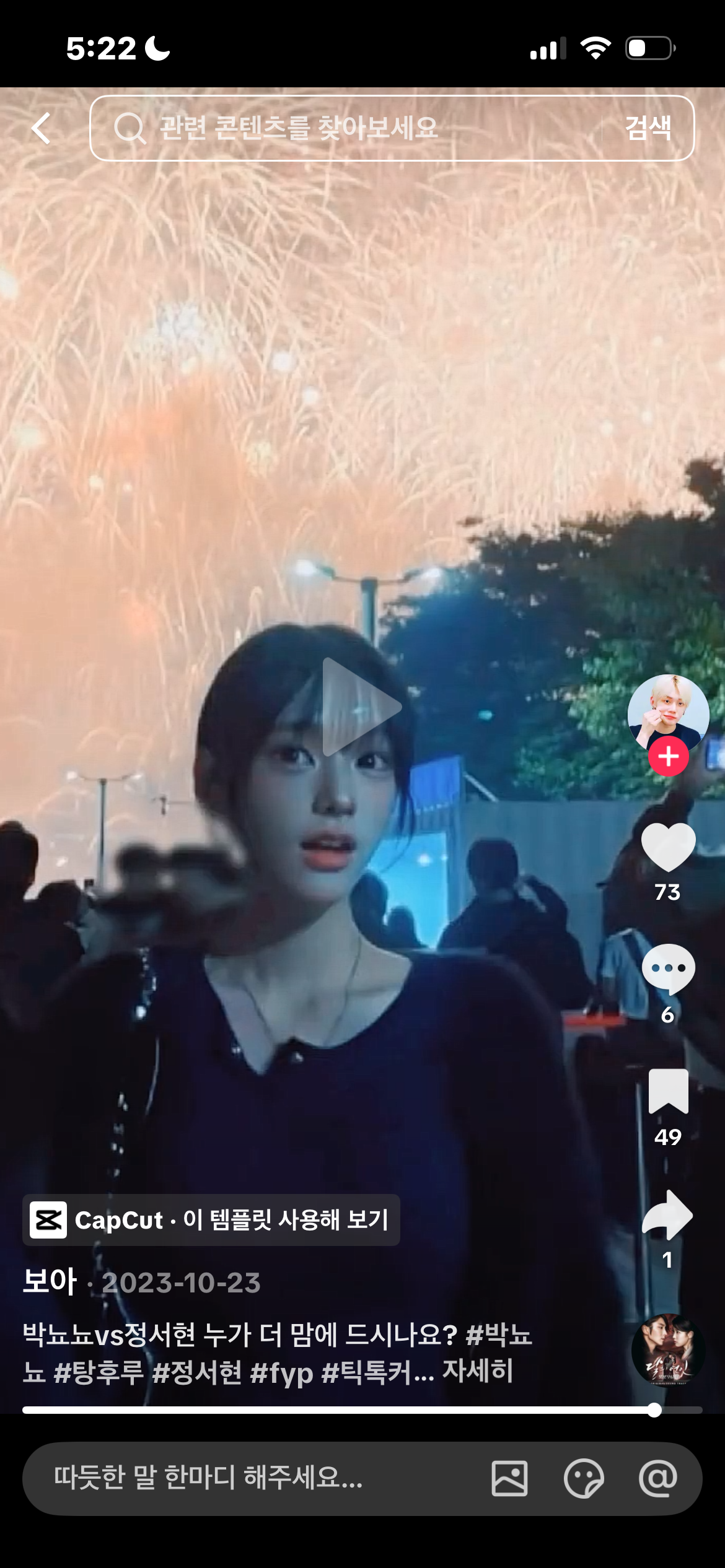Bookmark this video
Image resolution: width=725 pixels, height=1568 pixels.
point(667,1091)
